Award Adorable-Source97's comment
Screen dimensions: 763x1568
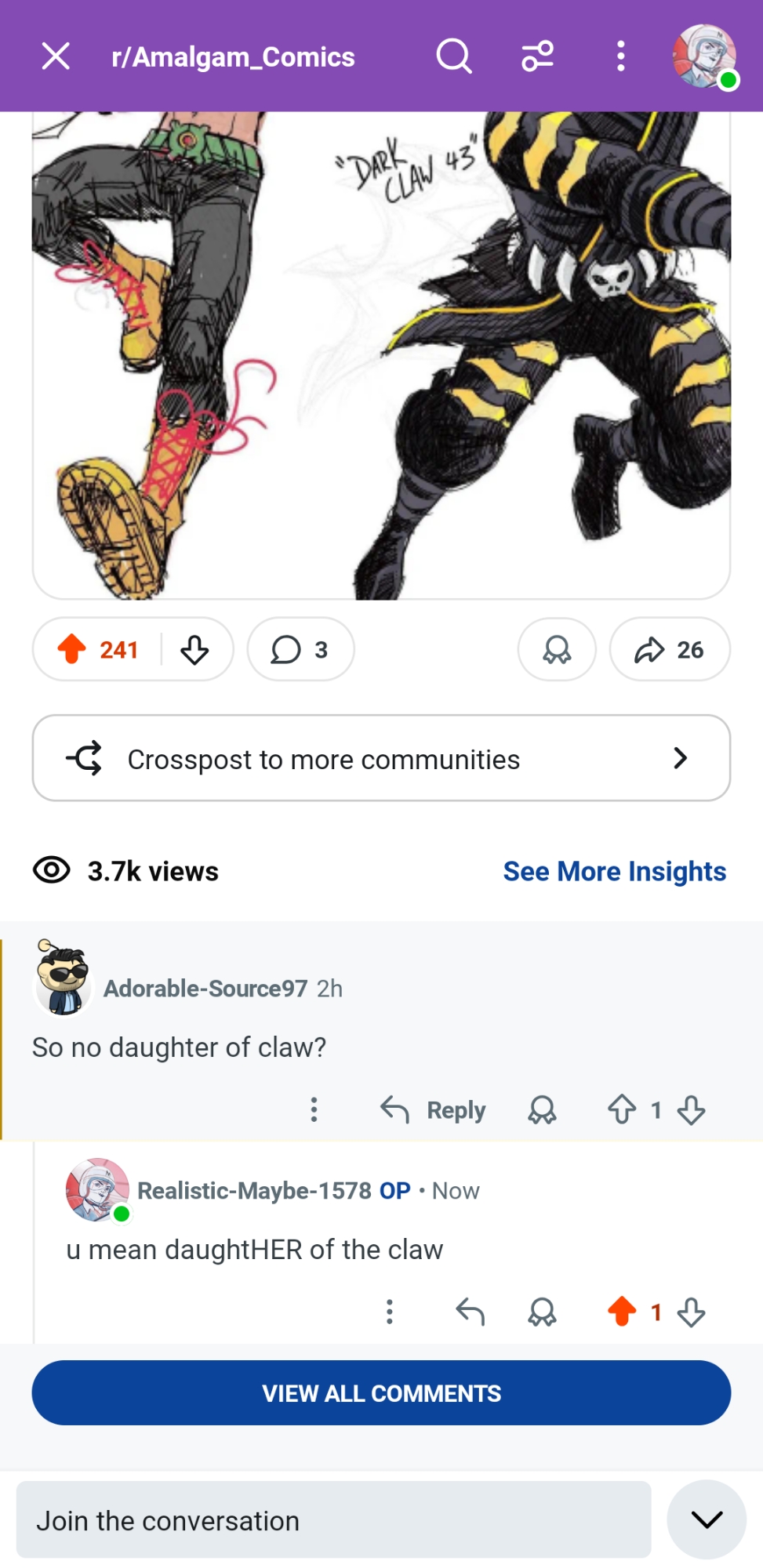[x=542, y=1110]
